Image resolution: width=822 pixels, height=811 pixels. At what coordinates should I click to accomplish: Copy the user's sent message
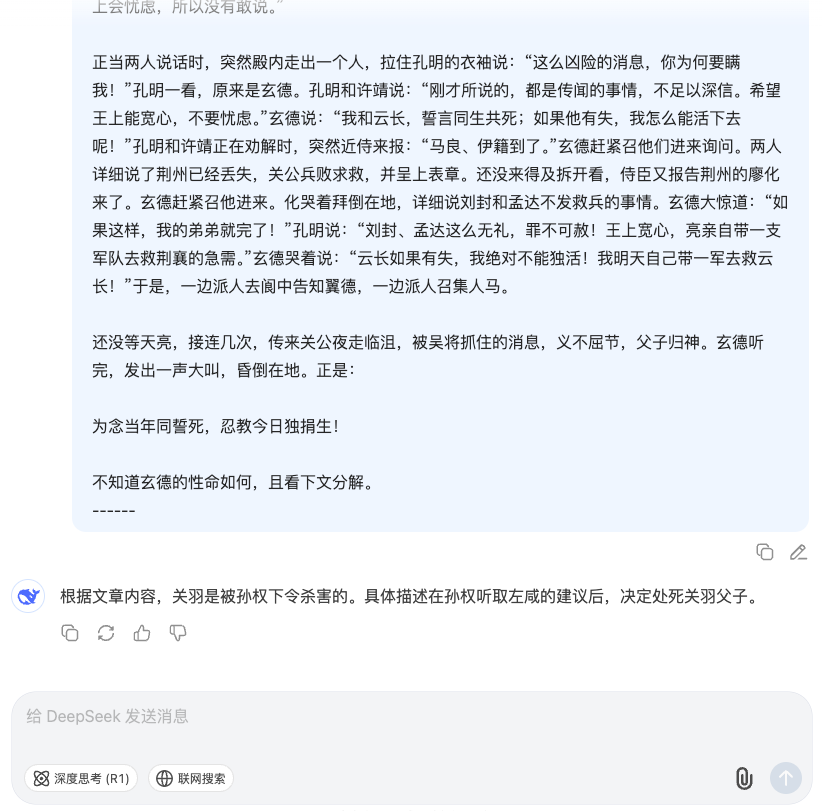click(765, 552)
